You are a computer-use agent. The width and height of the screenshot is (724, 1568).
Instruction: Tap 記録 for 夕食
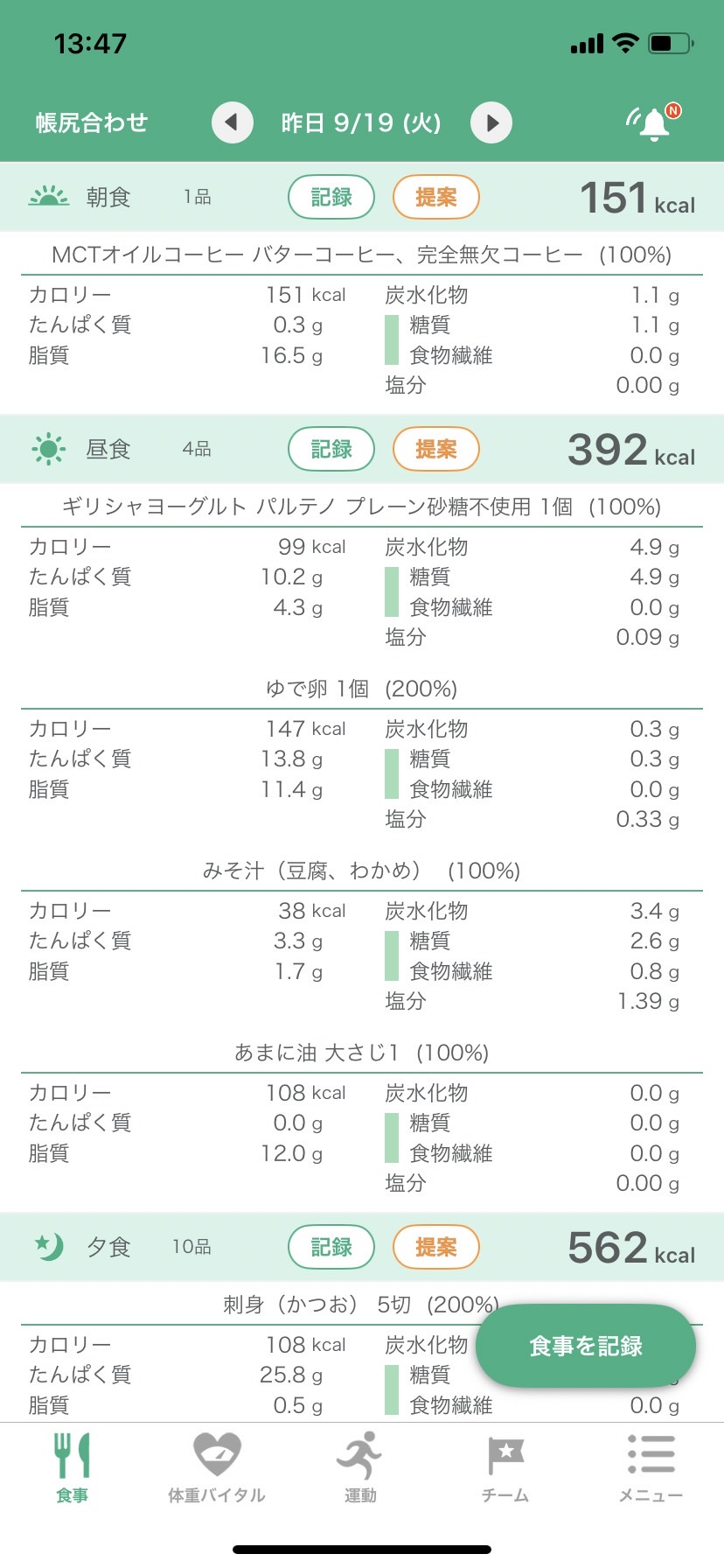331,1247
